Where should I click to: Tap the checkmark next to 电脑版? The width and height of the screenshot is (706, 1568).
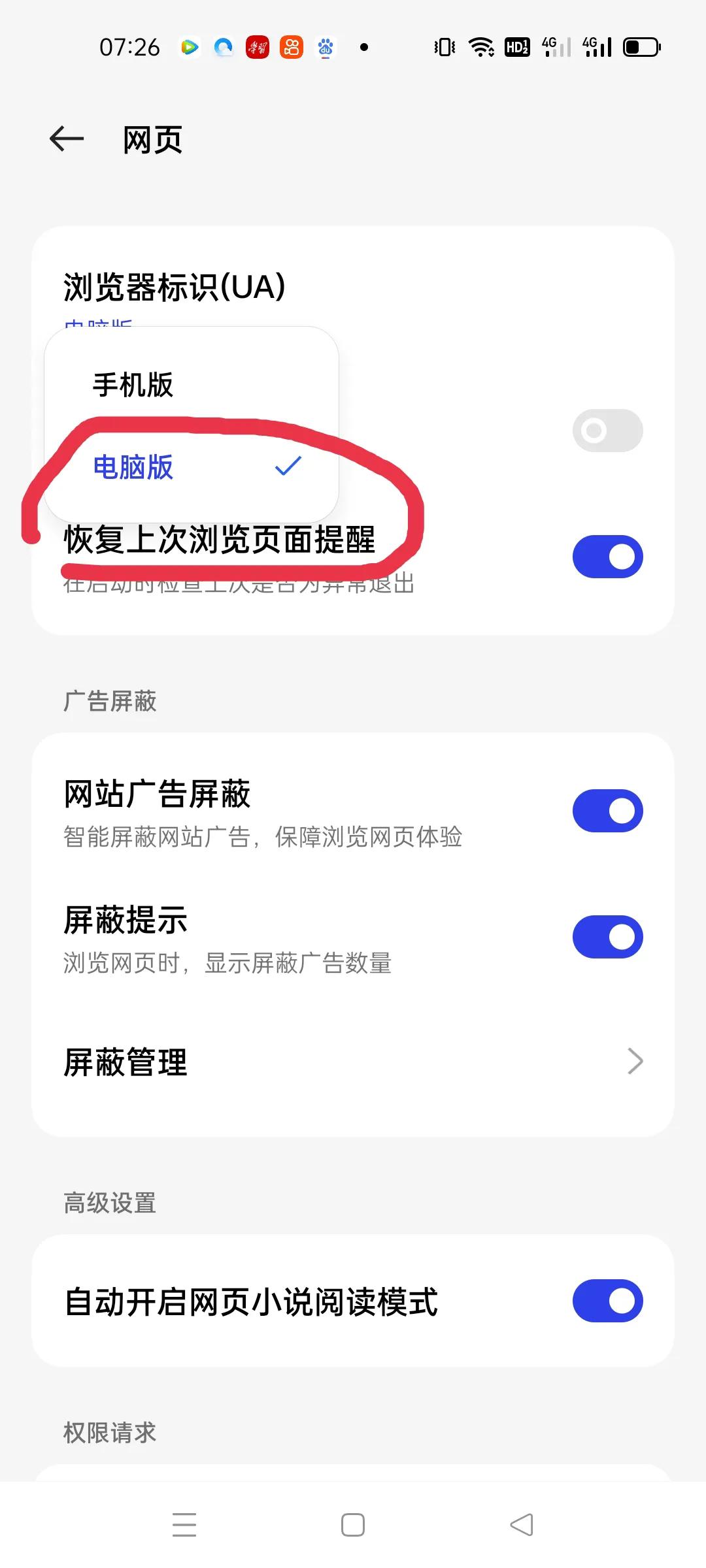coord(286,466)
